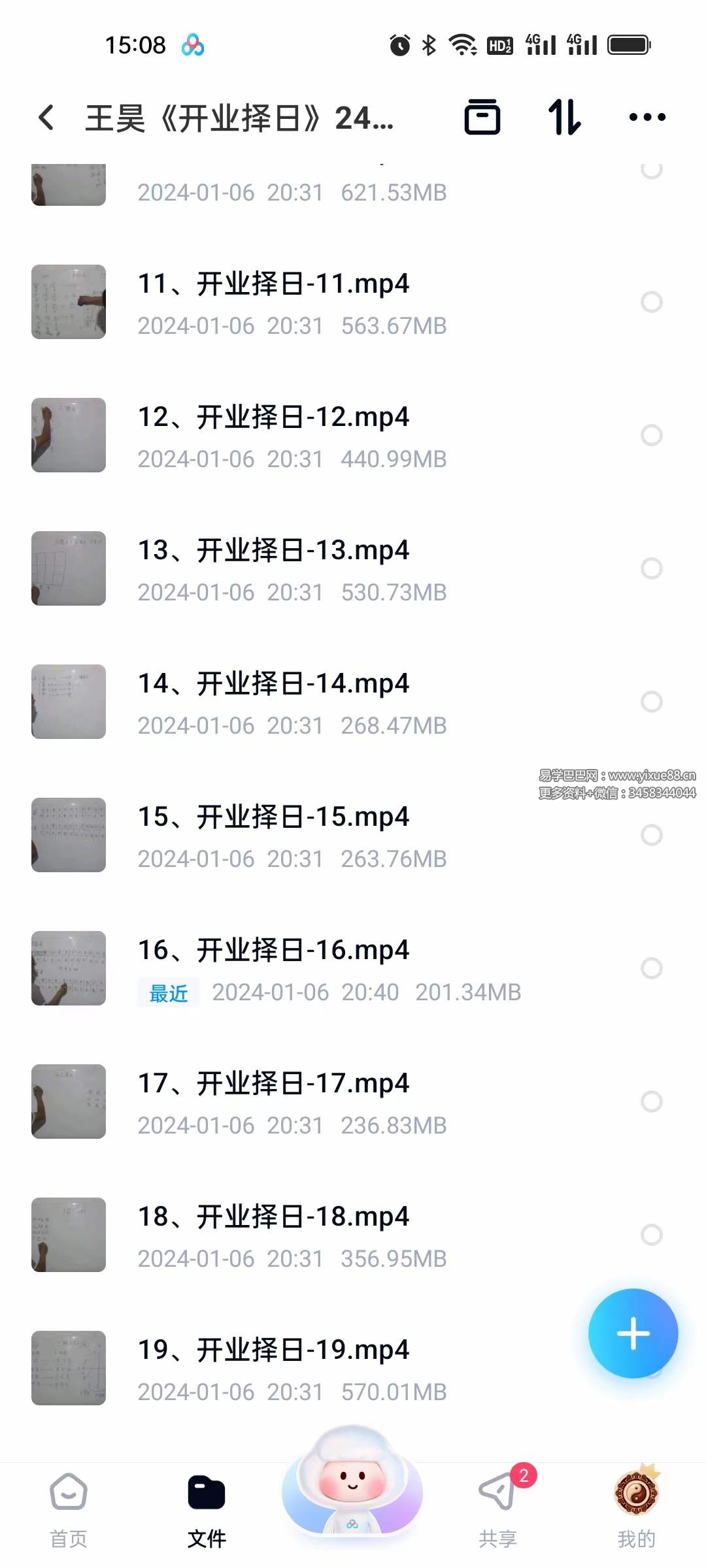Tap the floating blue plus button

632,1334
